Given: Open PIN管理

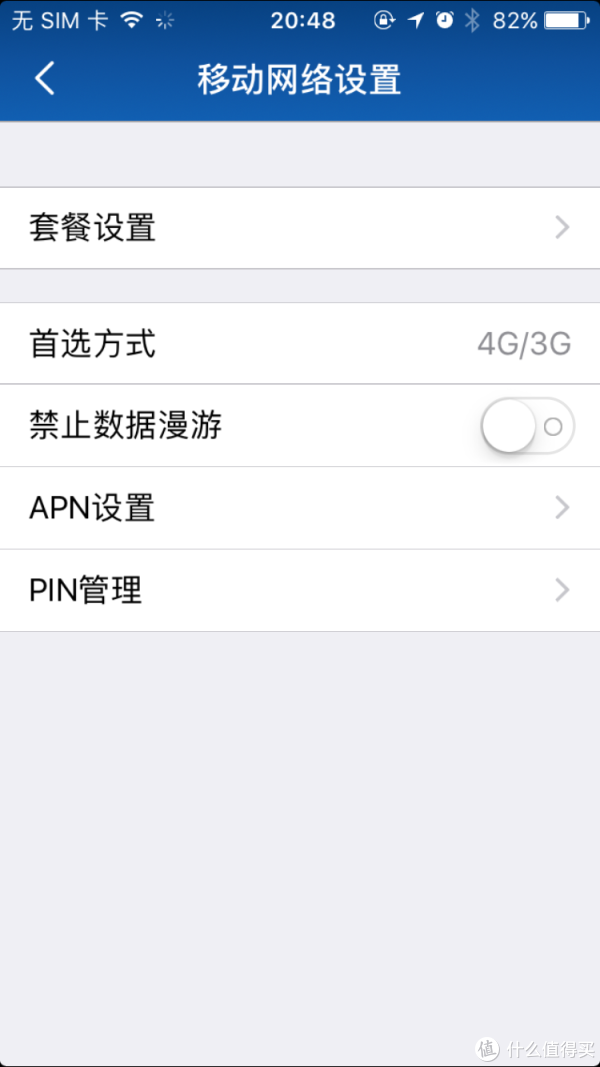Looking at the screenshot, I should [x=300, y=591].
